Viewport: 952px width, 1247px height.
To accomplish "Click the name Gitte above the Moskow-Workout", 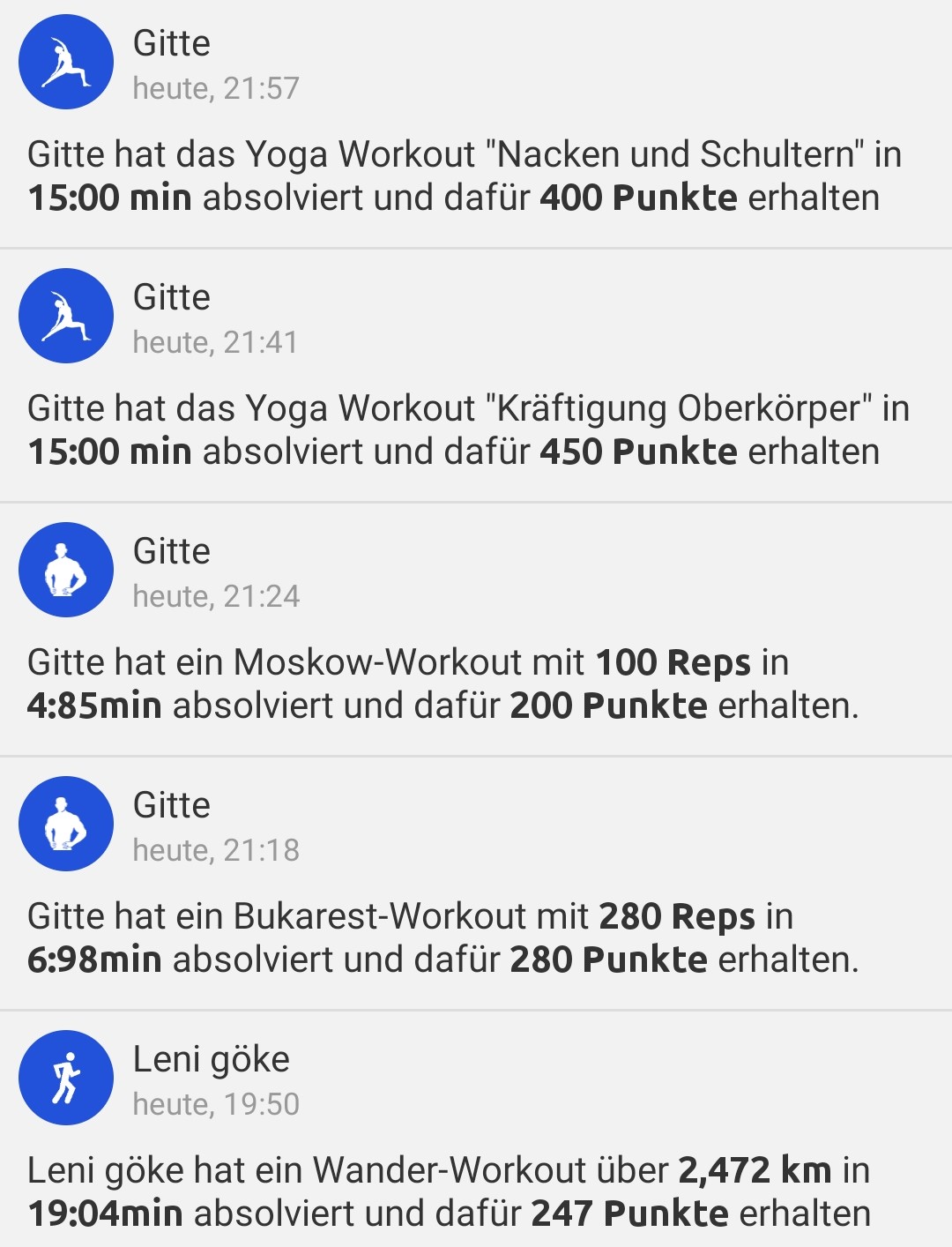I will [170, 550].
